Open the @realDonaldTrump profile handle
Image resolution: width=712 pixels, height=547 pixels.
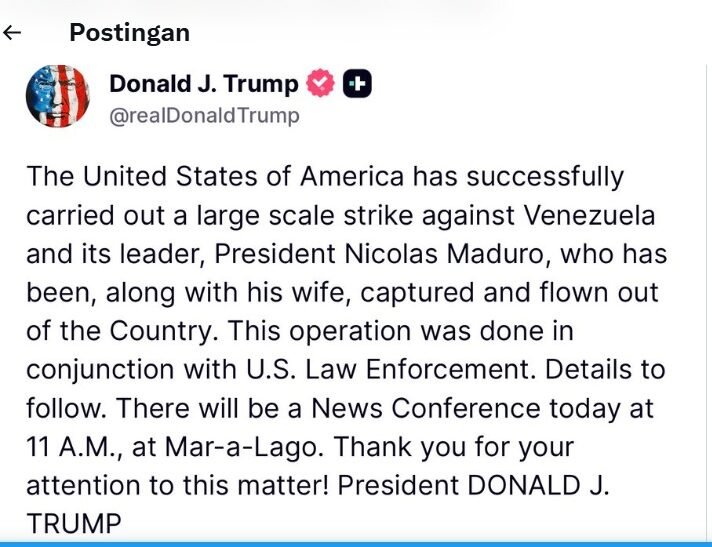204,115
